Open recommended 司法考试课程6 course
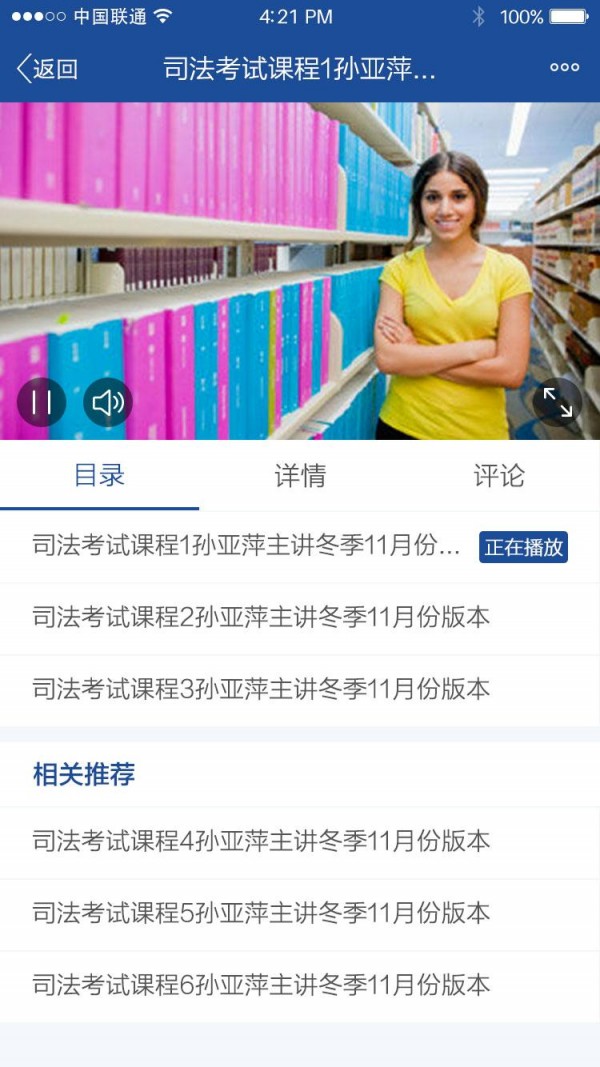This screenshot has width=600, height=1067. point(261,986)
